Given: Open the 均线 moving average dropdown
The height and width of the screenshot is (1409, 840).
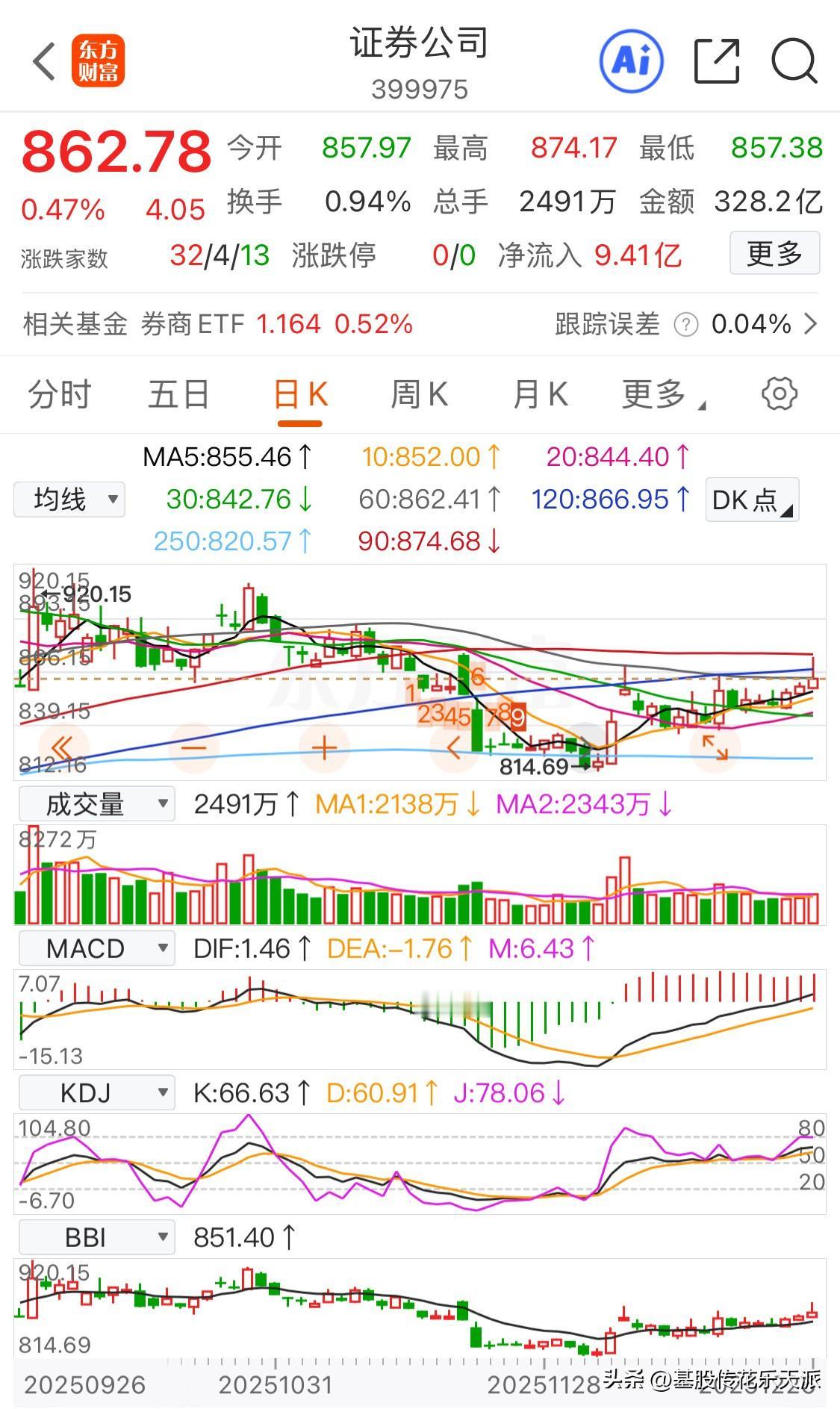Looking at the screenshot, I should click(69, 499).
